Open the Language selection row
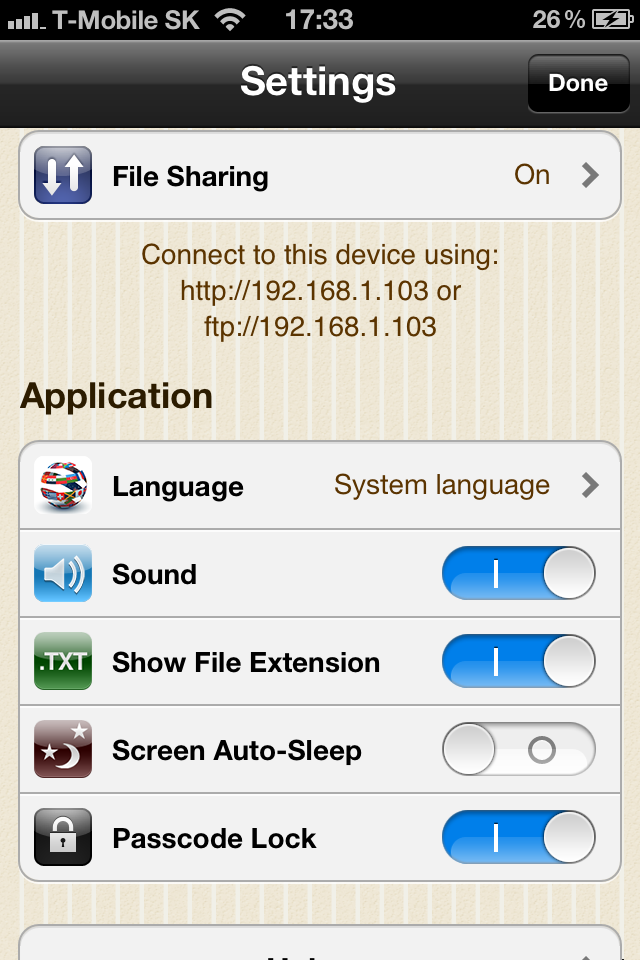640x960 pixels. coord(320,486)
